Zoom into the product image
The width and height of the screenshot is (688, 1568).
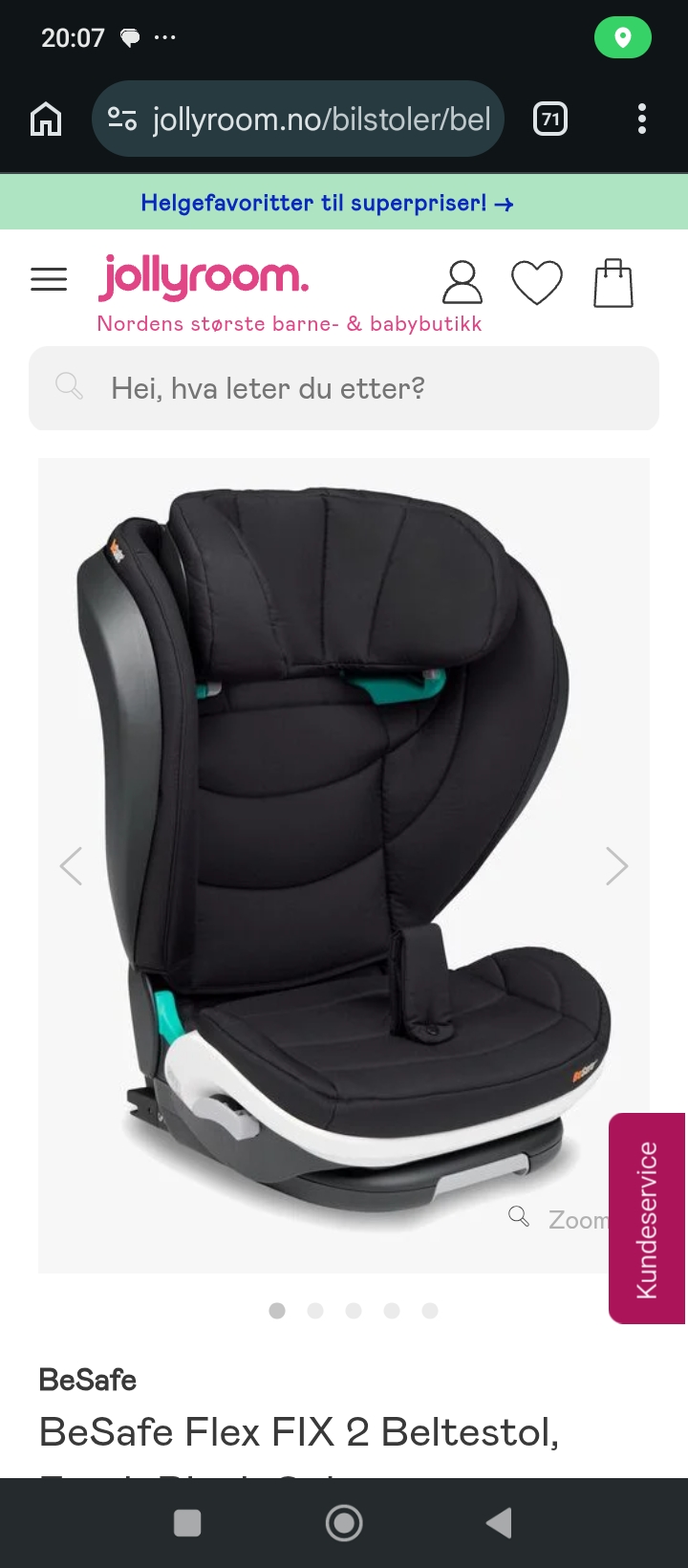point(560,1219)
